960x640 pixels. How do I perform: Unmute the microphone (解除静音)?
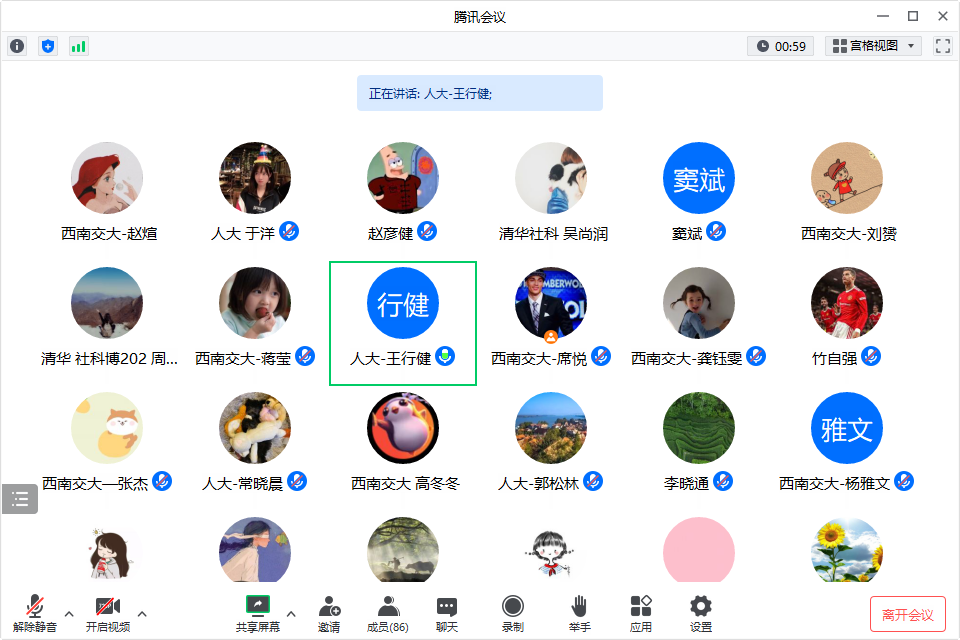click(x=35, y=612)
